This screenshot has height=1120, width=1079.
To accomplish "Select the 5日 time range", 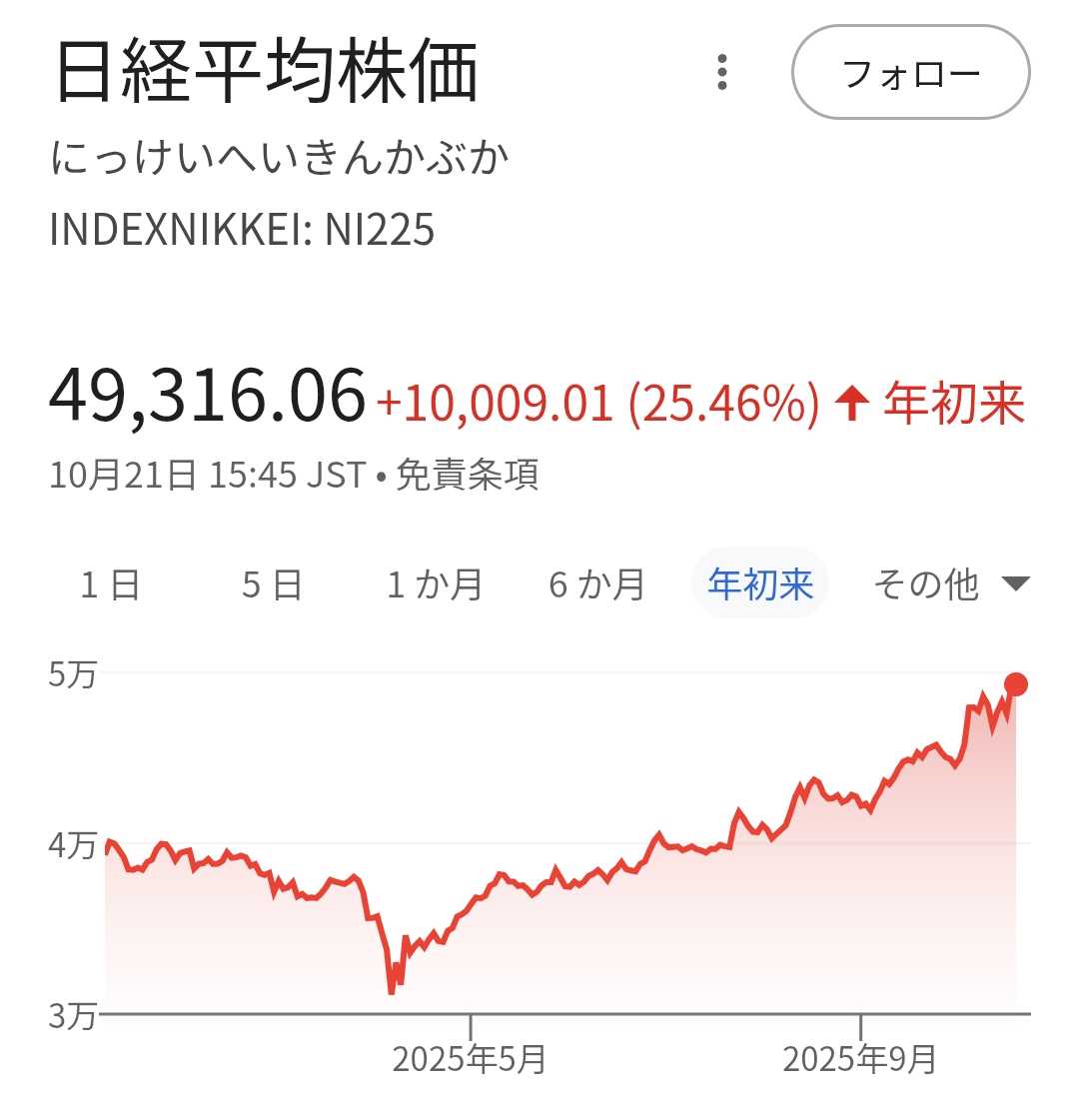I will [272, 584].
